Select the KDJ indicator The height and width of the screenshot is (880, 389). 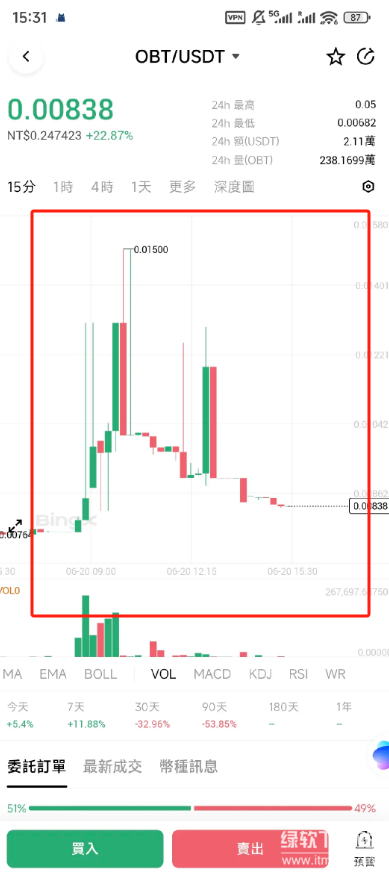point(261,673)
